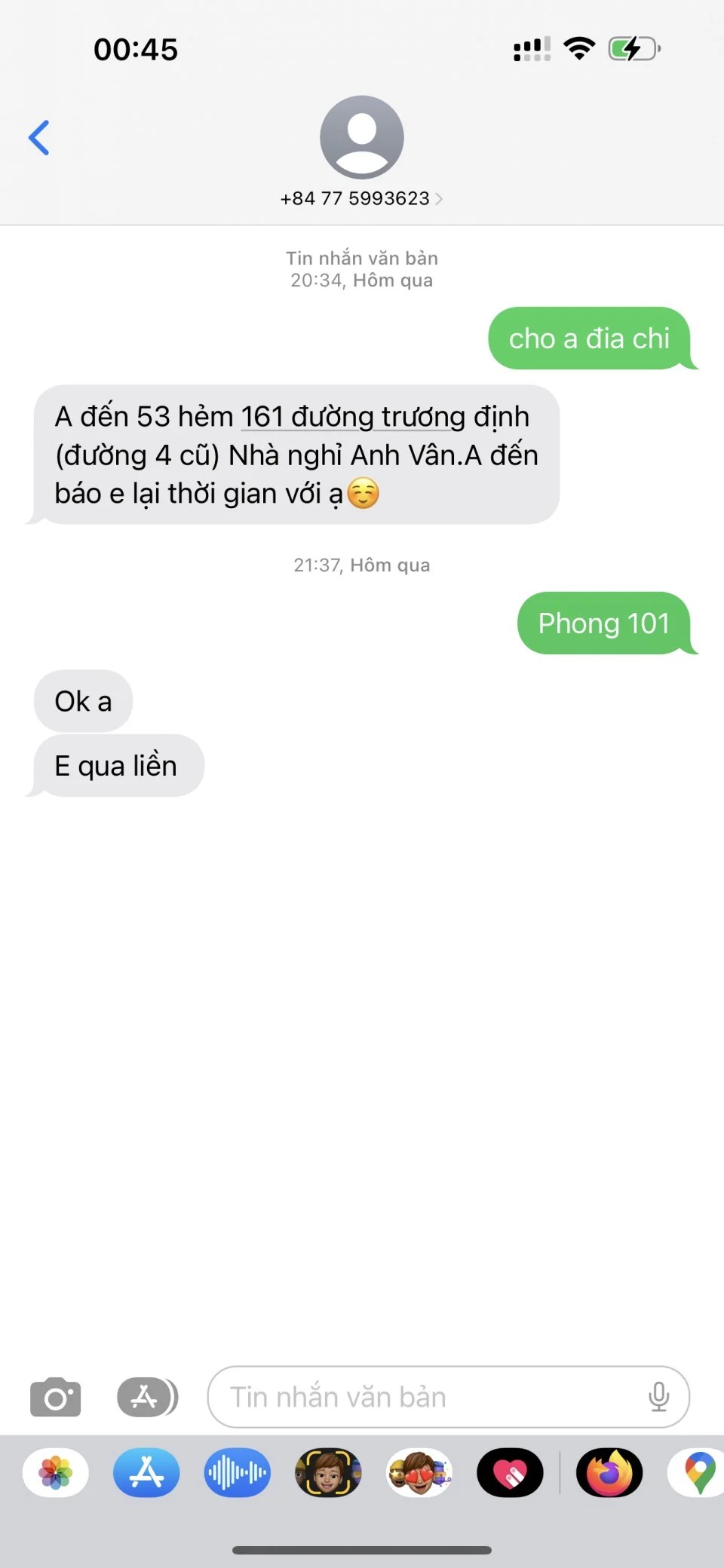The image size is (724, 1568).
Task: Open the camera to attach a photo
Action: coord(55,1397)
